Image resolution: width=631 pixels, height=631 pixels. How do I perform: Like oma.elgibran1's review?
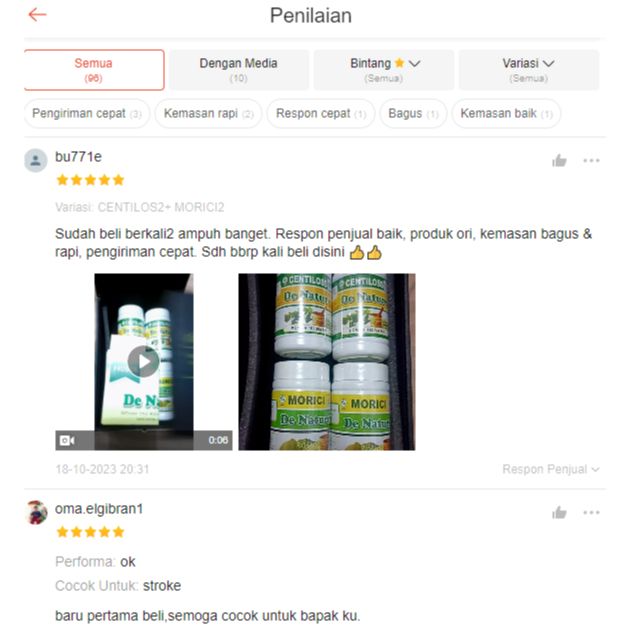[560, 512]
